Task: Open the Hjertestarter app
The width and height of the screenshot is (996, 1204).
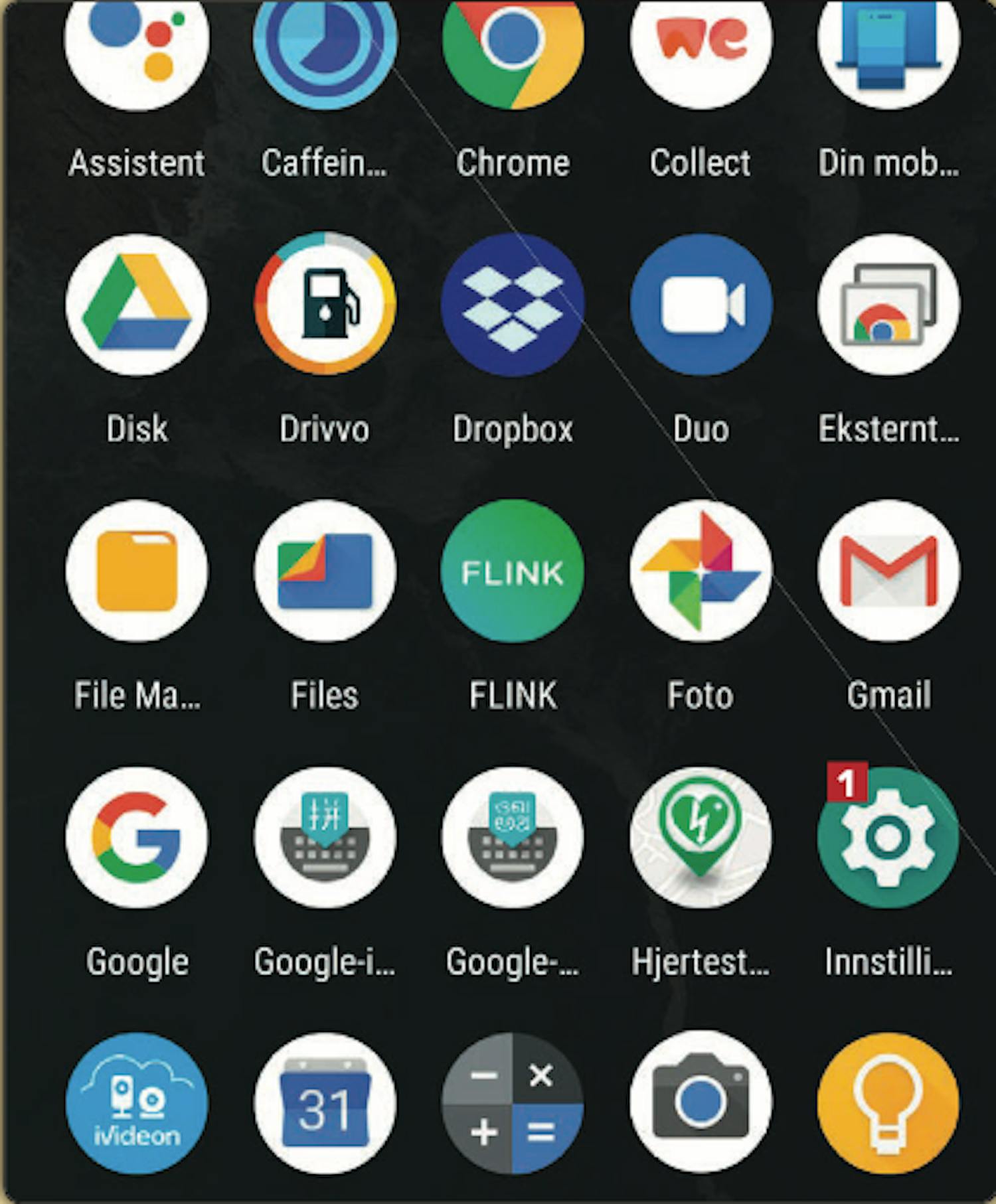Action: (x=701, y=838)
